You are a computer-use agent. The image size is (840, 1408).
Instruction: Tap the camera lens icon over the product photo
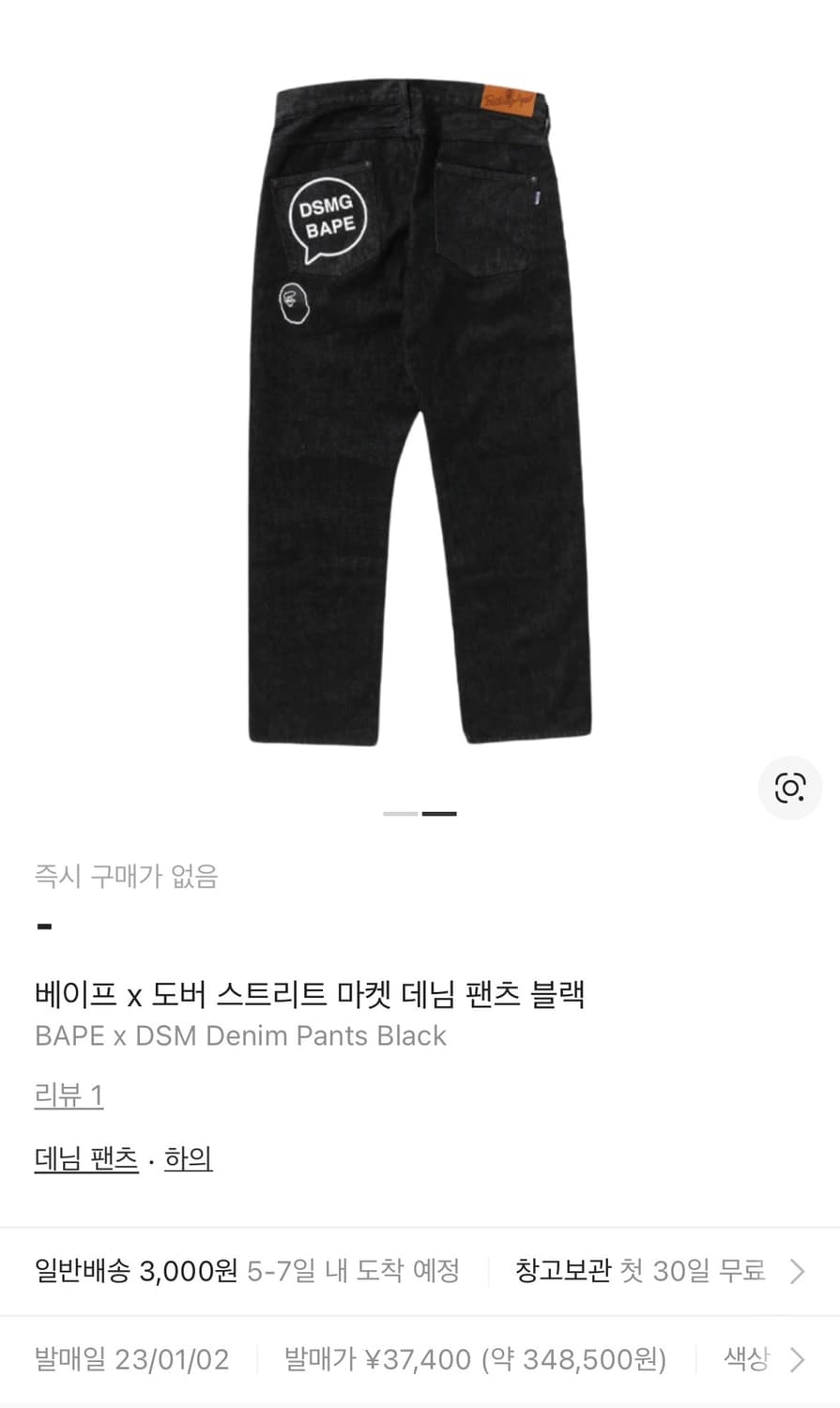coord(791,788)
